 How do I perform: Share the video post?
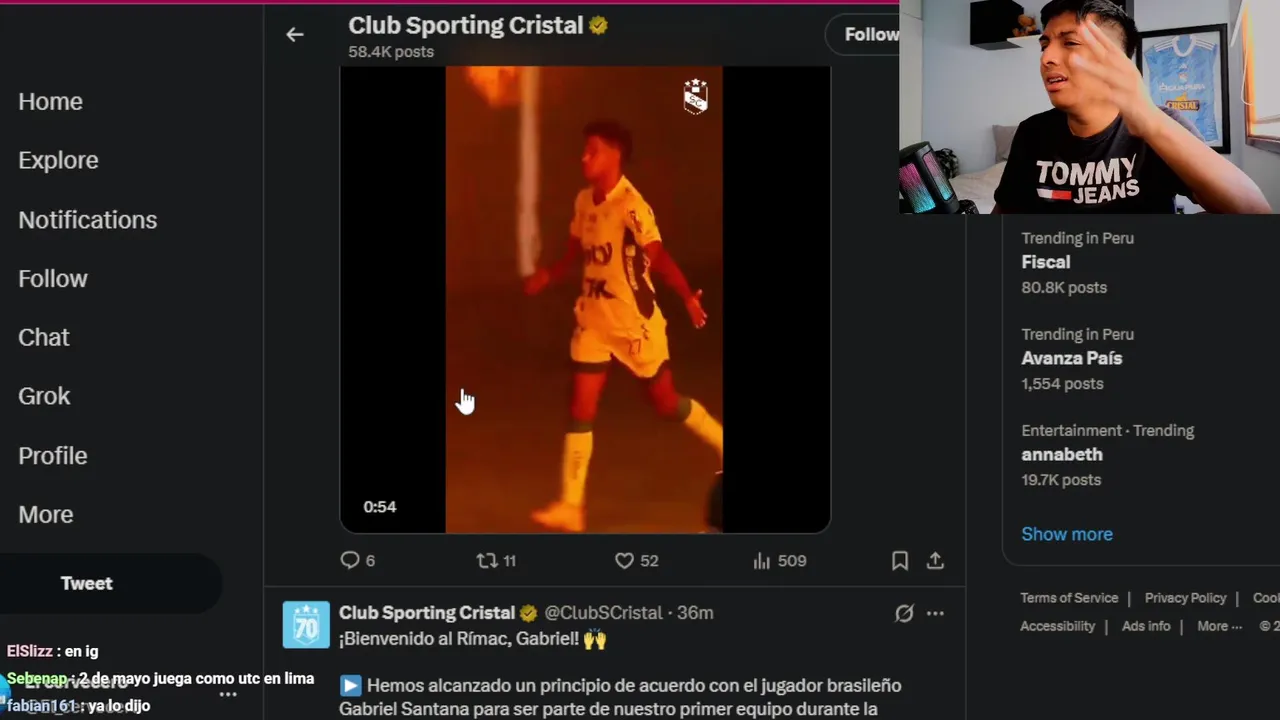(x=935, y=561)
